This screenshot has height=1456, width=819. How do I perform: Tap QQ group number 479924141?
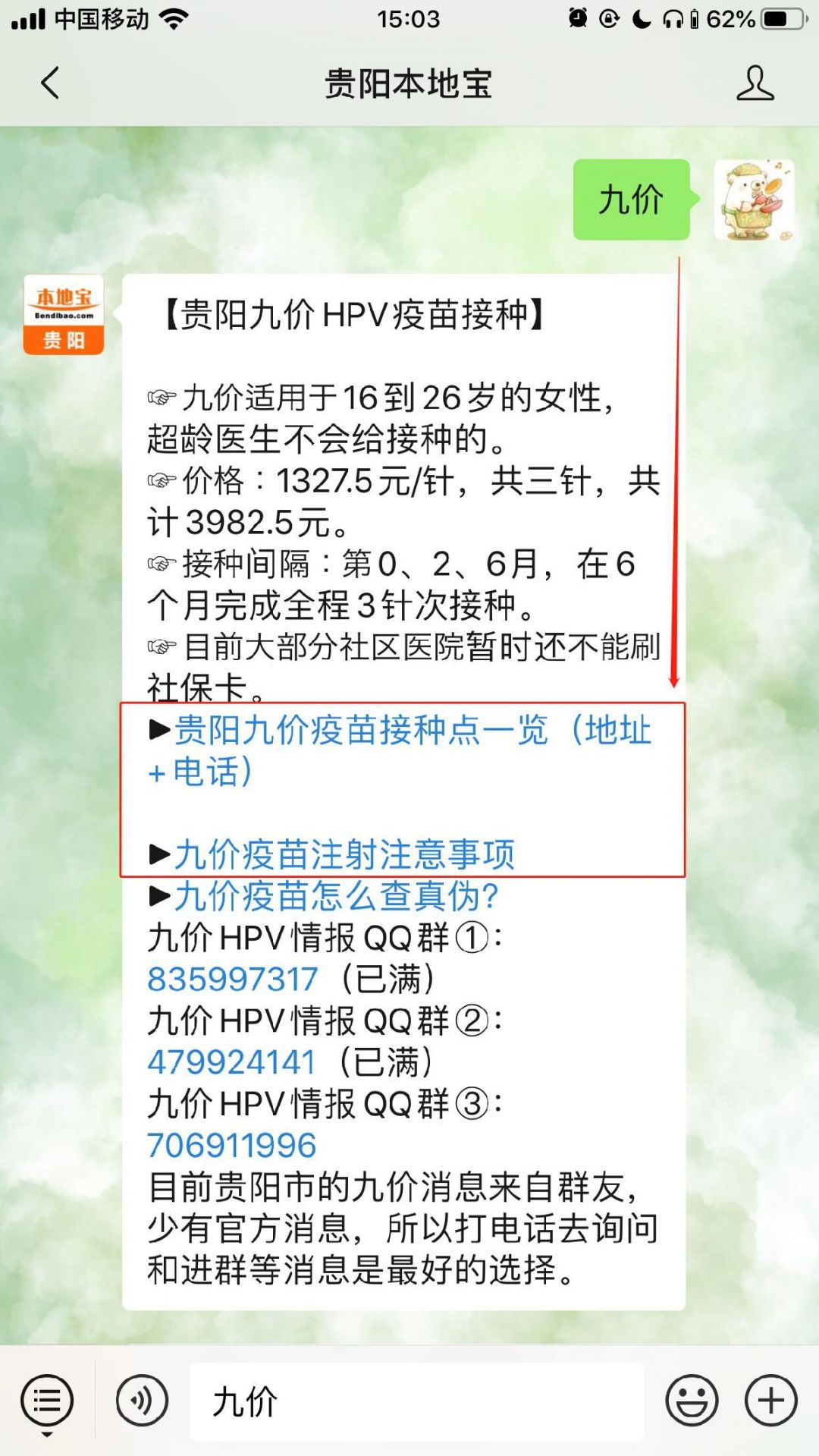[231, 1062]
